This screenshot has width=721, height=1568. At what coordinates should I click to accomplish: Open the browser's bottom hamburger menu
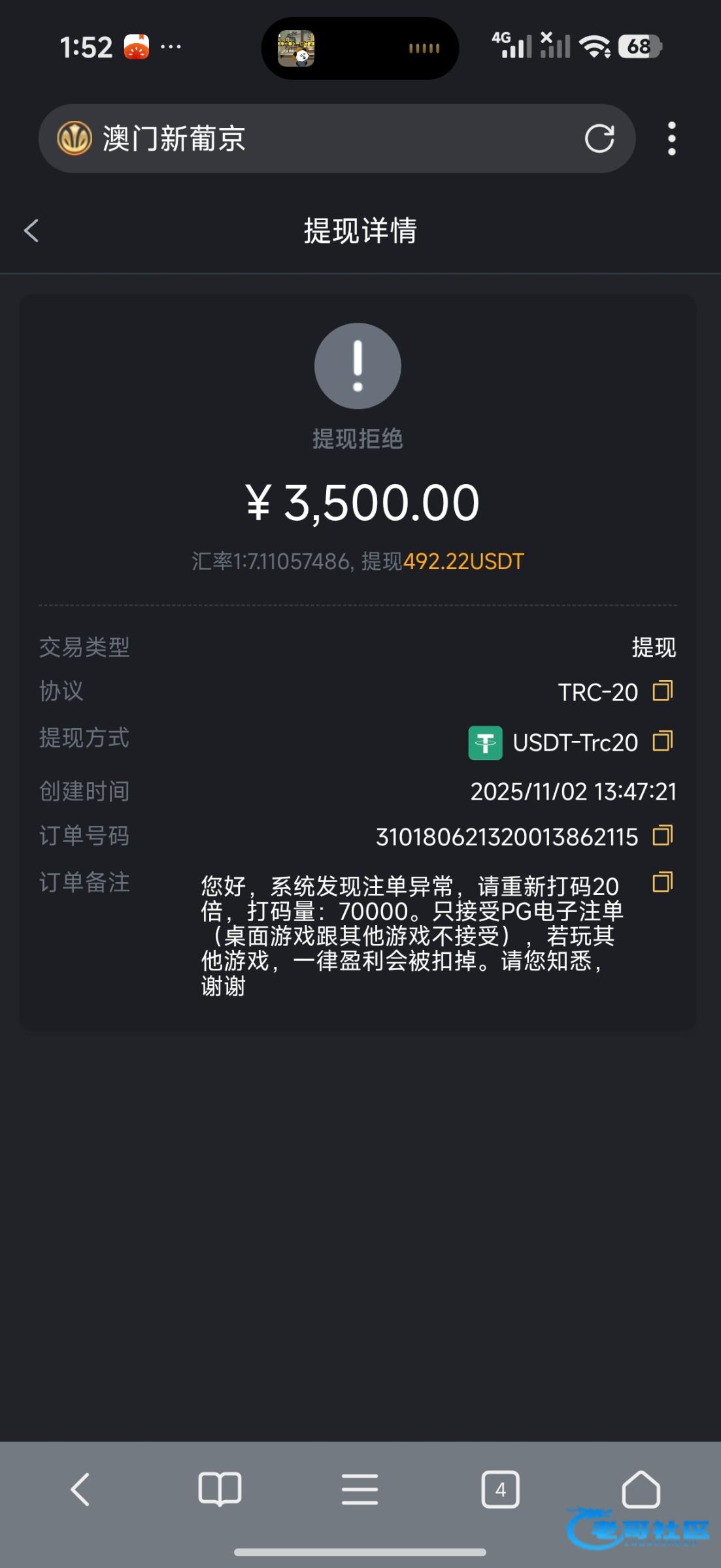(360, 1490)
